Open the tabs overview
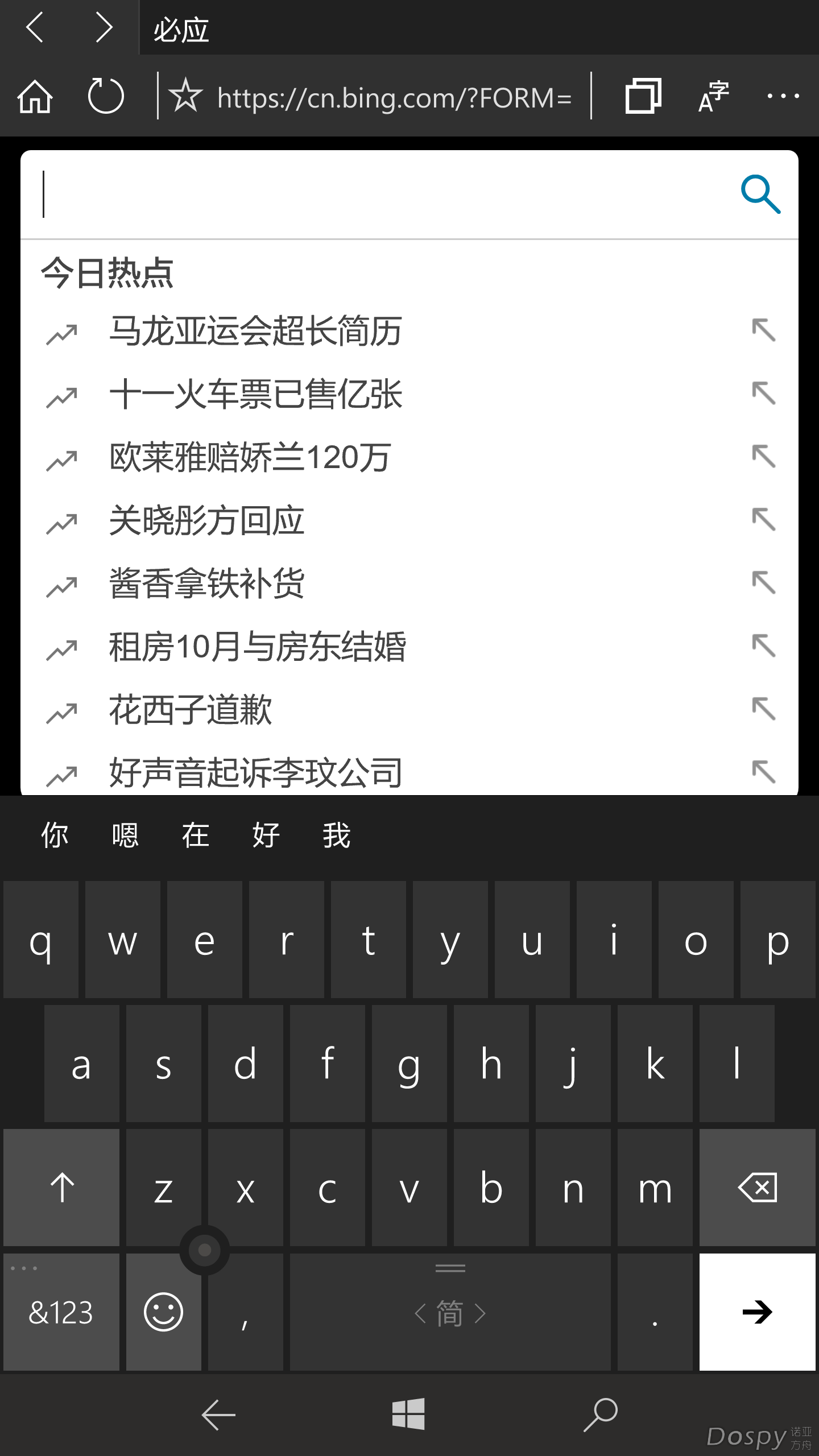Screen dimensions: 819x1456 click(x=643, y=96)
